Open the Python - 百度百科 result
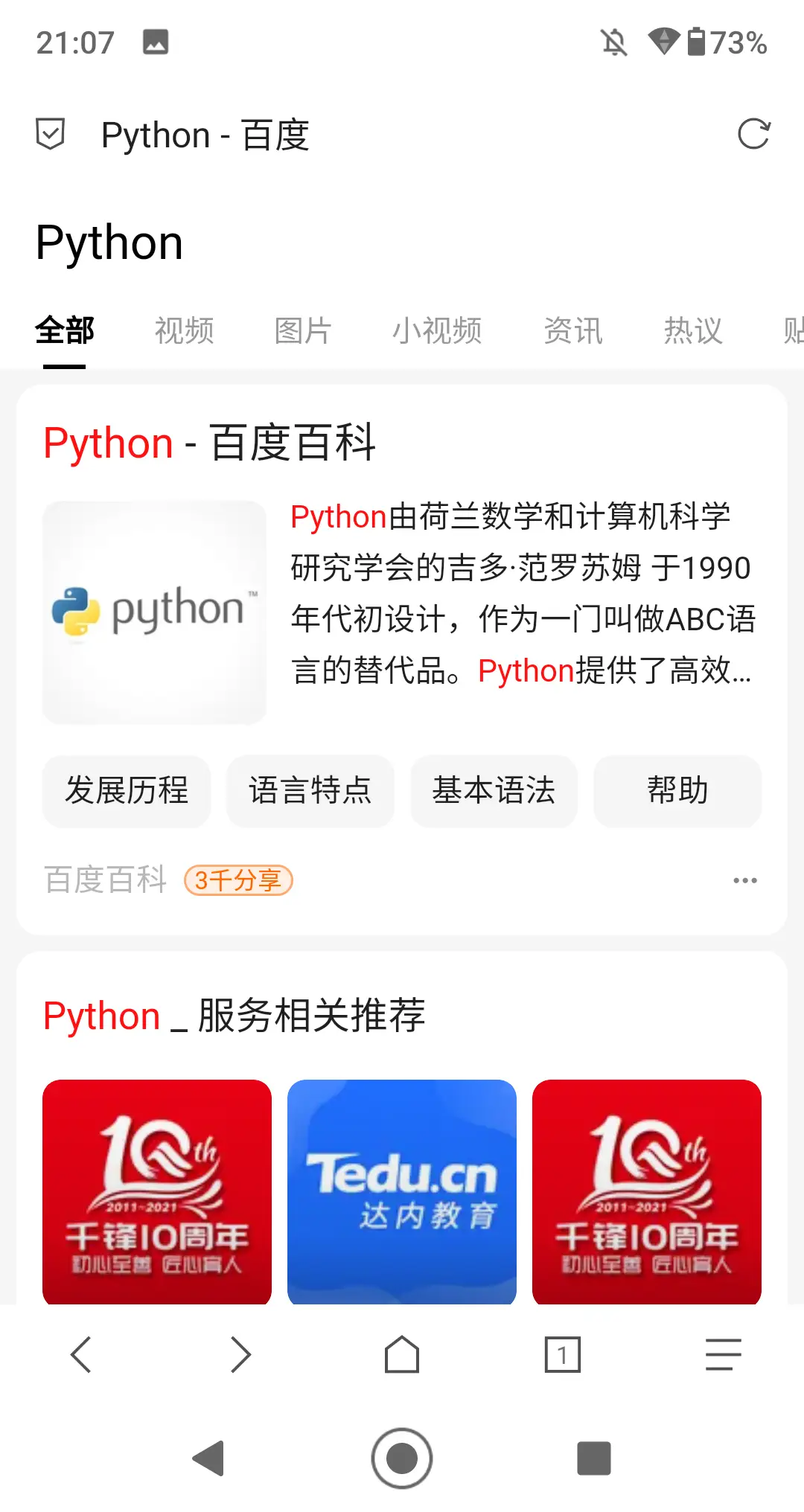804x1512 pixels. [209, 443]
